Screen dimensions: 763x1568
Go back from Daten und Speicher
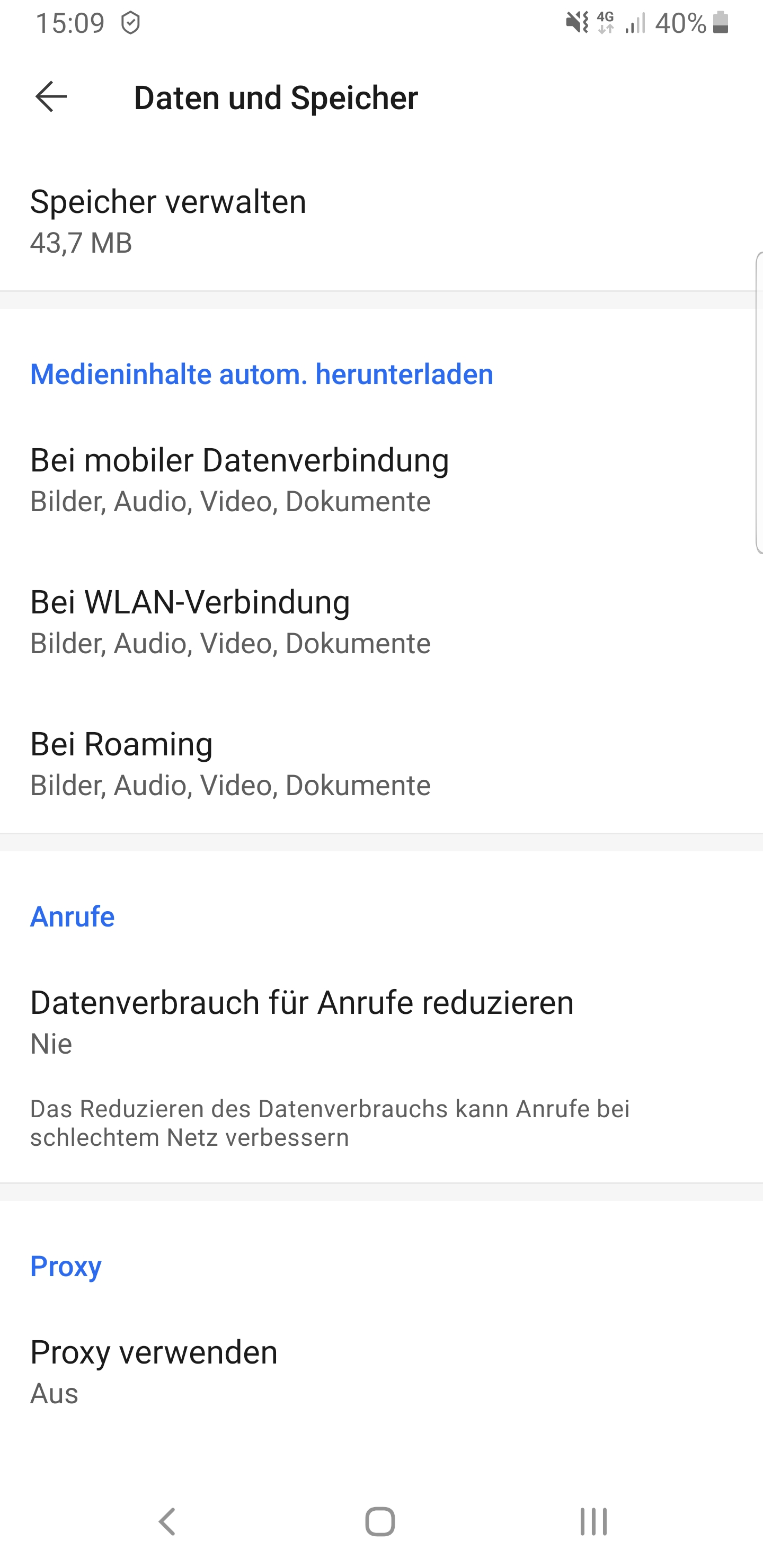point(51,97)
